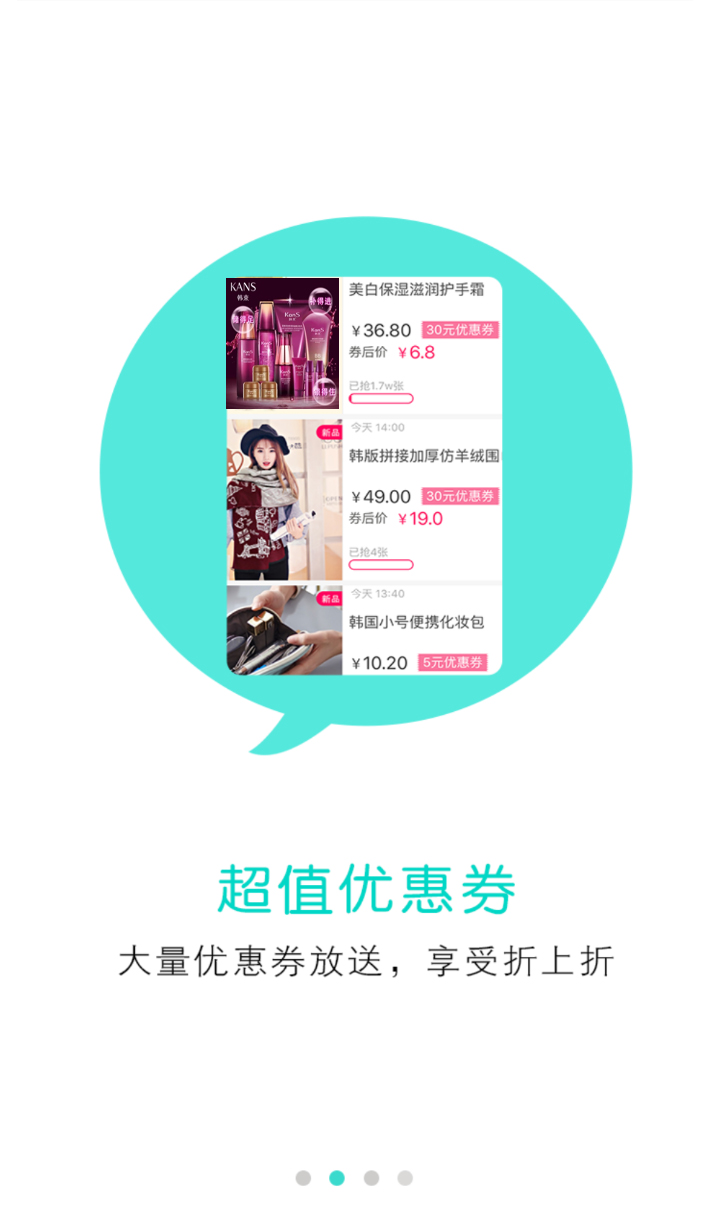This screenshot has height=1230, width=720.
Task: Jump to the first onboarding page dot
Action: pyautogui.click(x=303, y=1178)
